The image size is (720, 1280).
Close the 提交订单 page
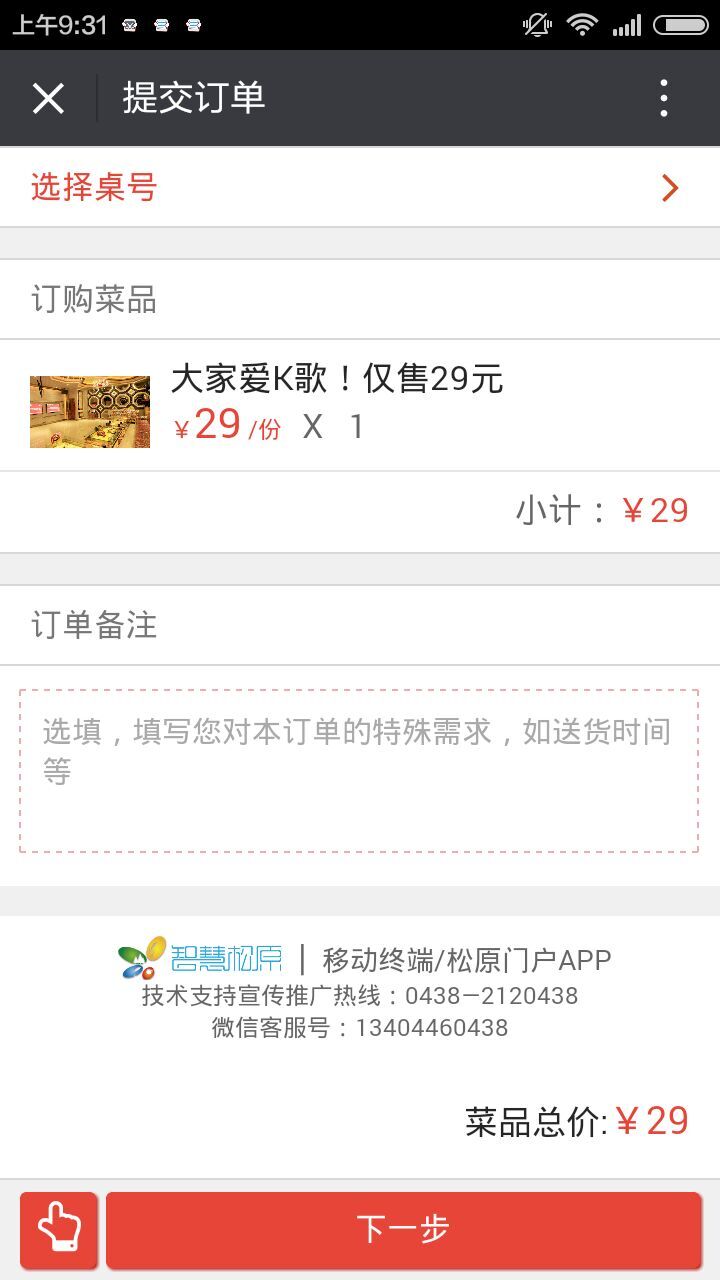(48, 98)
